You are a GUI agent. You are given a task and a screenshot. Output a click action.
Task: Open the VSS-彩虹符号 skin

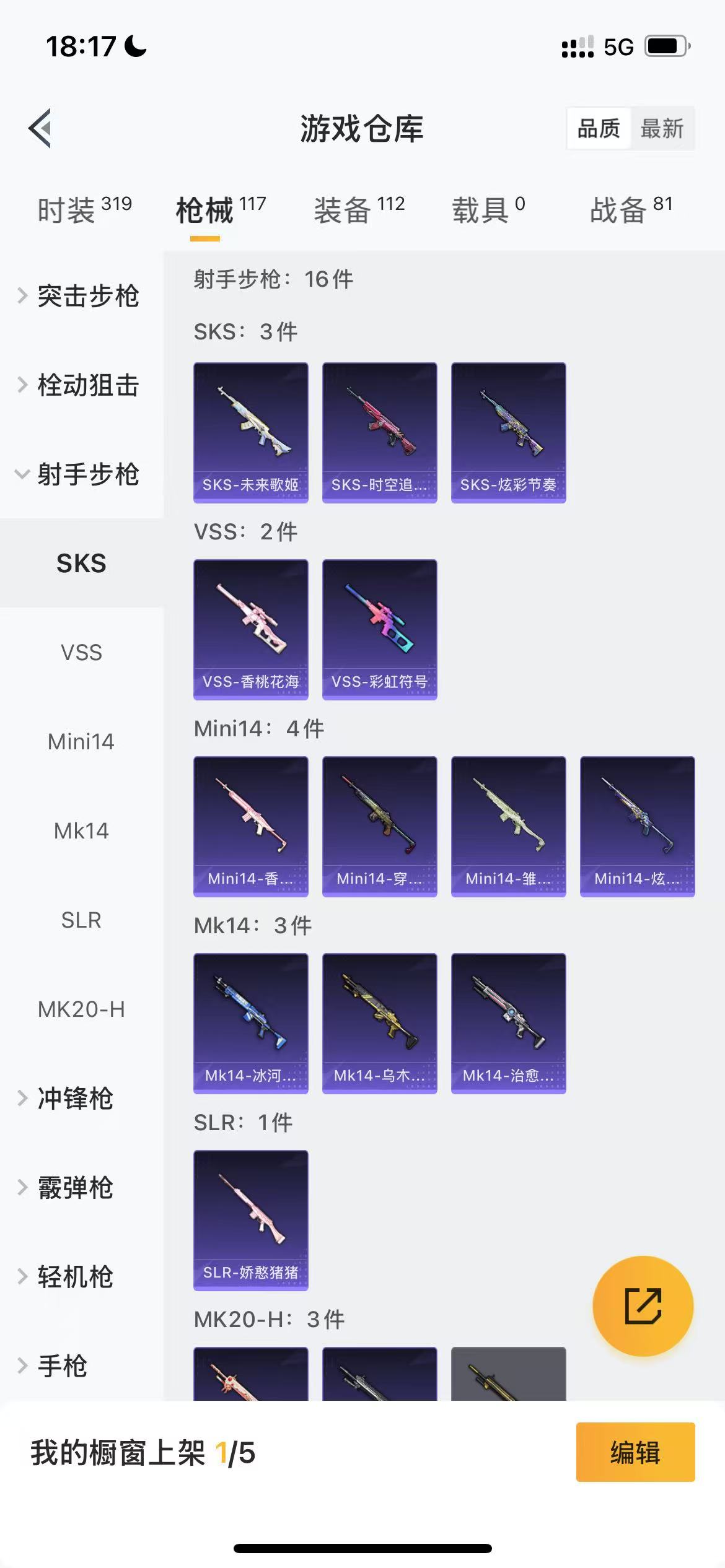coord(380,629)
